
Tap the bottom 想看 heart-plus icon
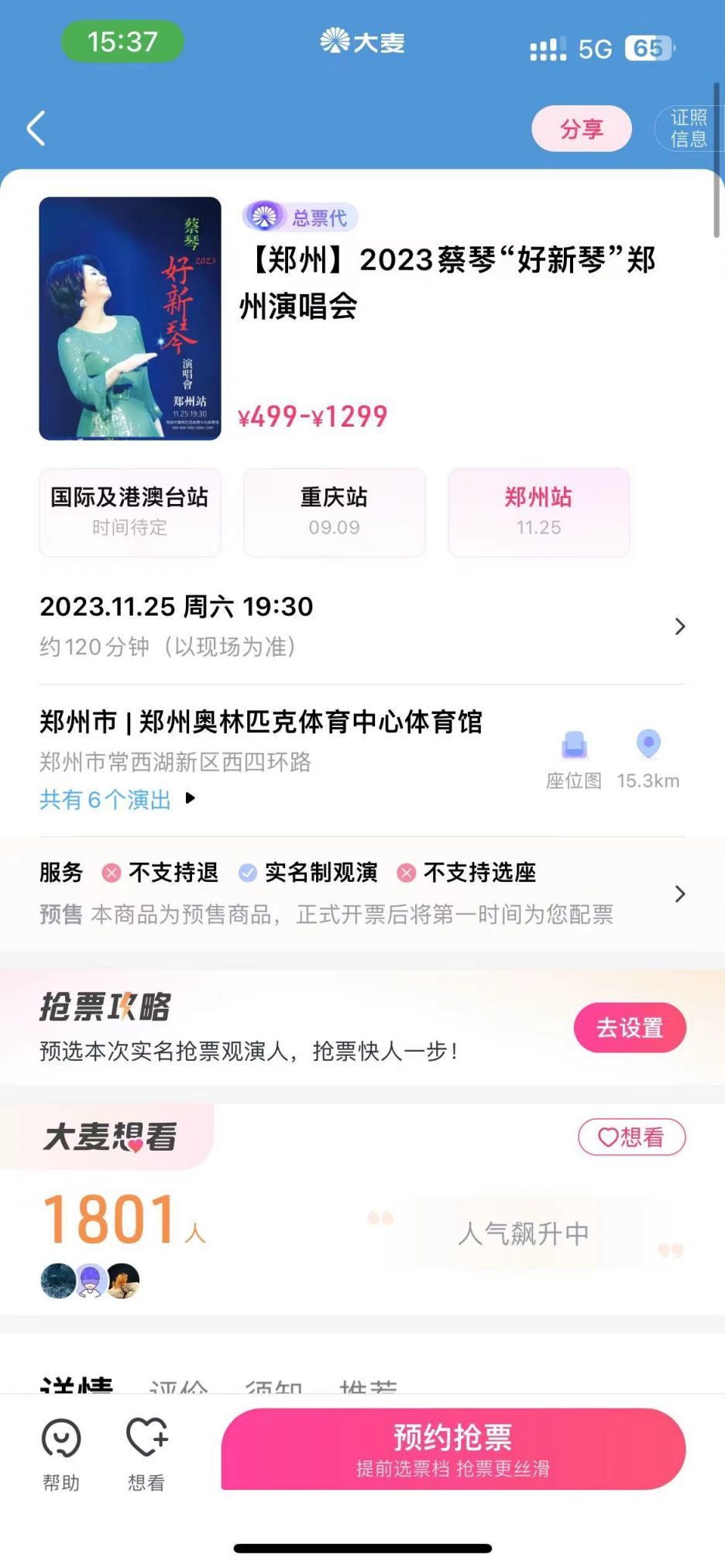click(x=146, y=1455)
